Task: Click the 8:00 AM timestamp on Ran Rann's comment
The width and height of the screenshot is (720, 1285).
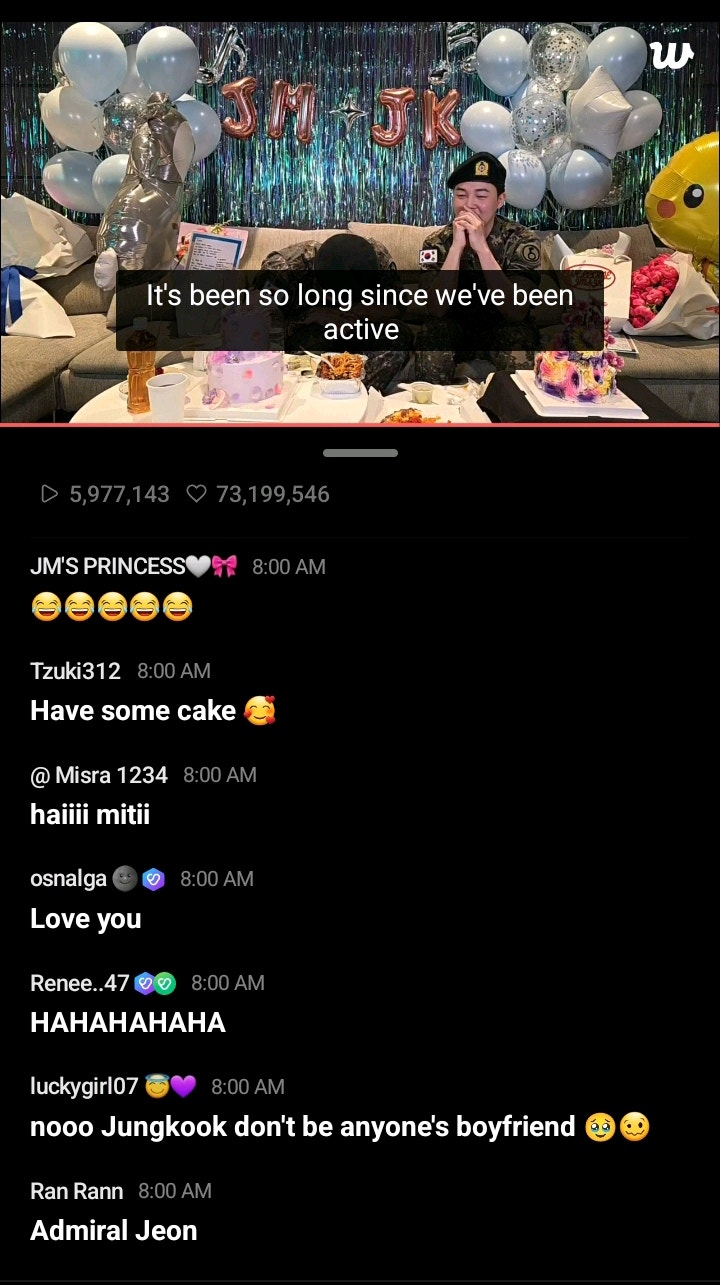Action: tap(176, 1191)
